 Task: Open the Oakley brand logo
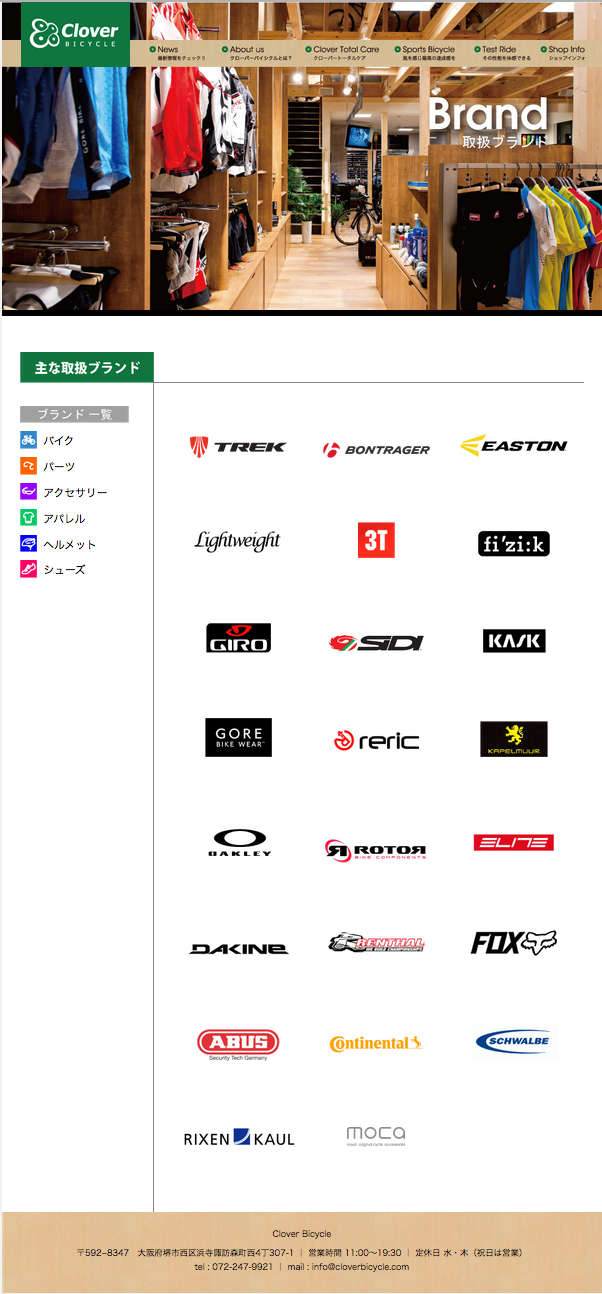coord(239,842)
